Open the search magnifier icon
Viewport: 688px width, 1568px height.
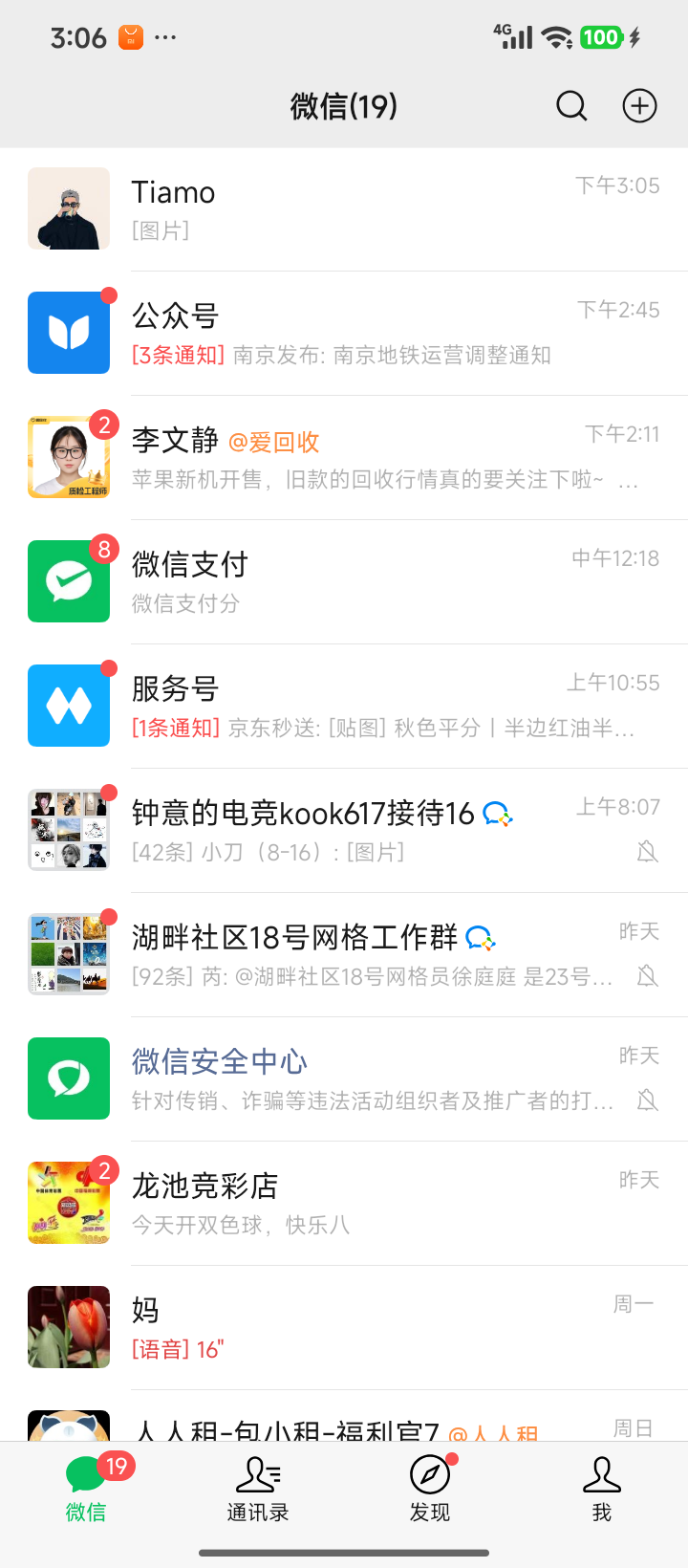pyautogui.click(x=571, y=106)
